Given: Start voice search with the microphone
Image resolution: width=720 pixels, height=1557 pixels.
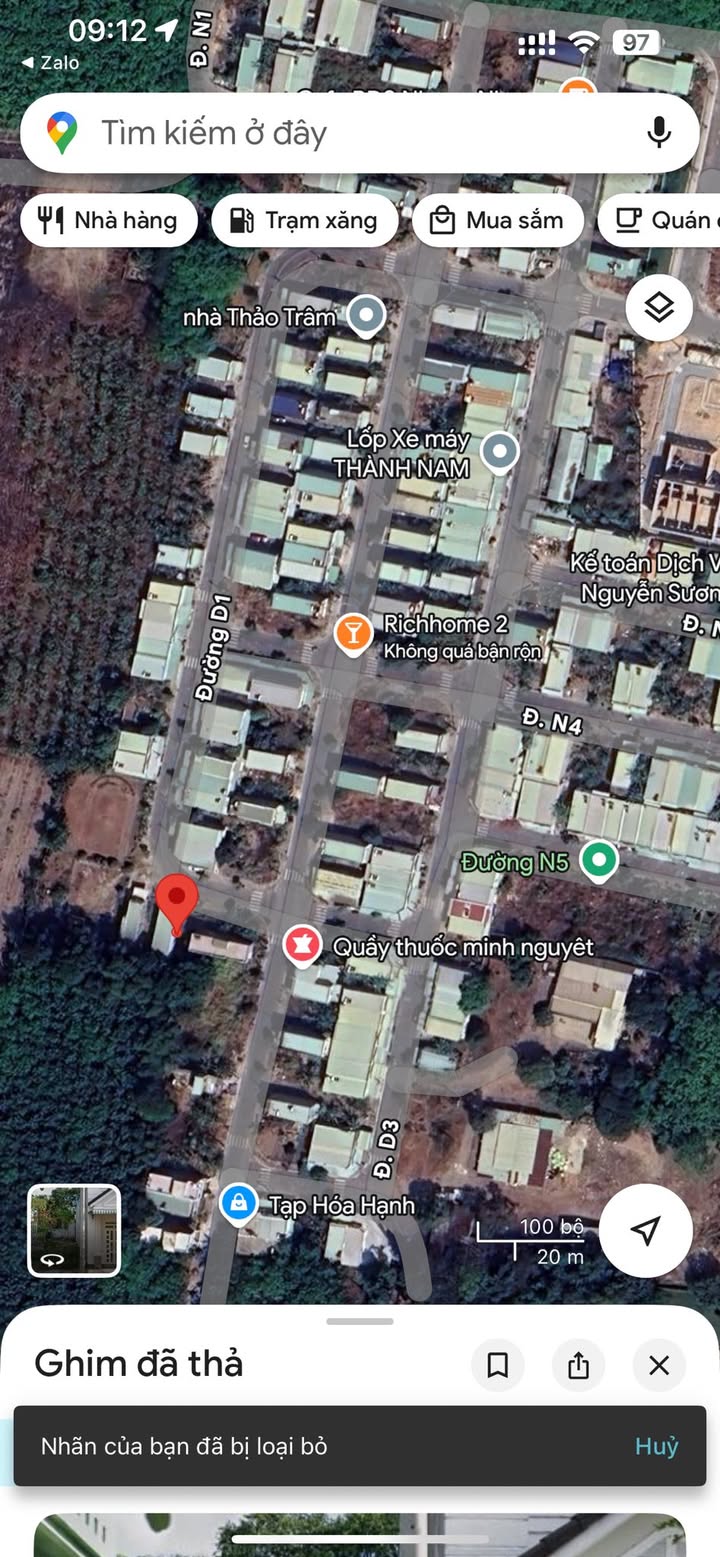Looking at the screenshot, I should (658, 133).
